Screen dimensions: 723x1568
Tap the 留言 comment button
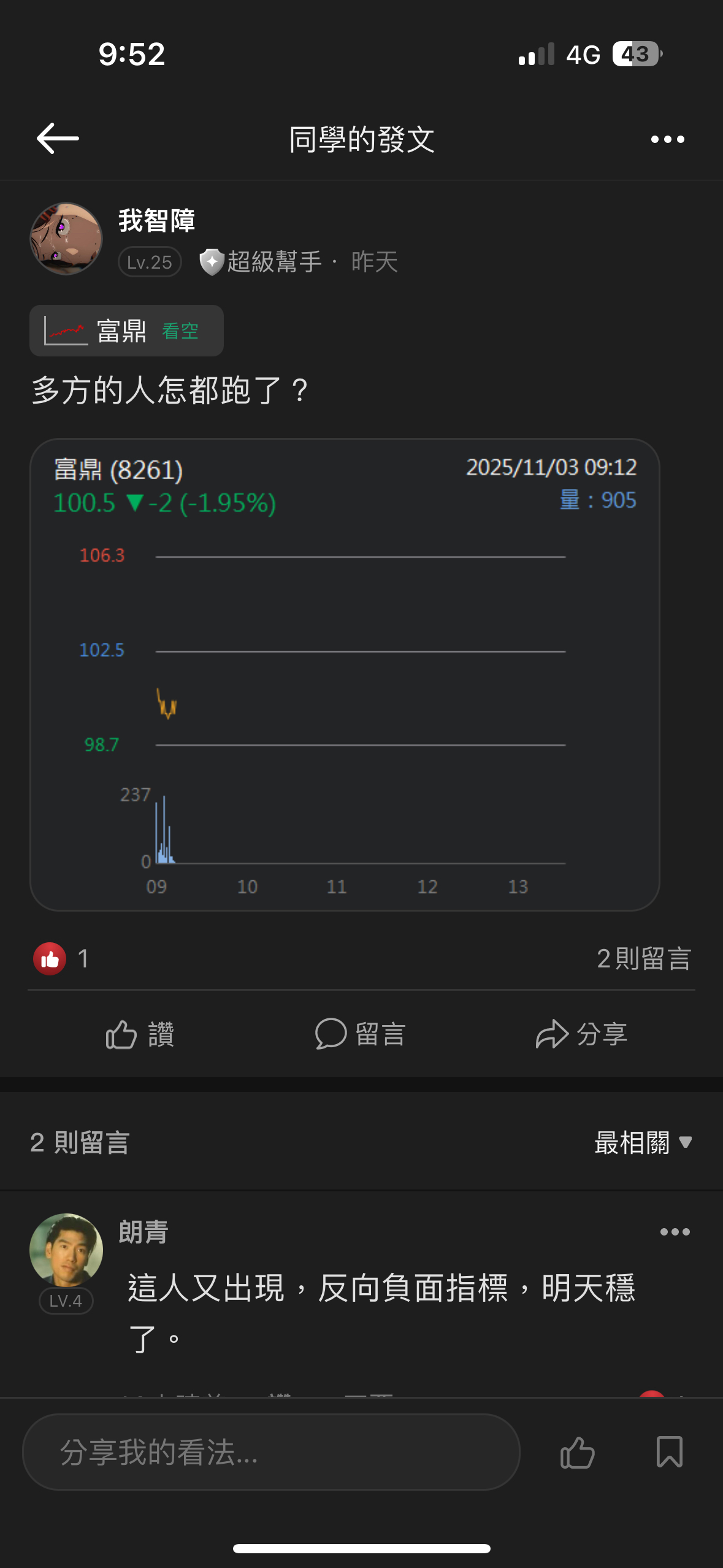[x=361, y=1034]
